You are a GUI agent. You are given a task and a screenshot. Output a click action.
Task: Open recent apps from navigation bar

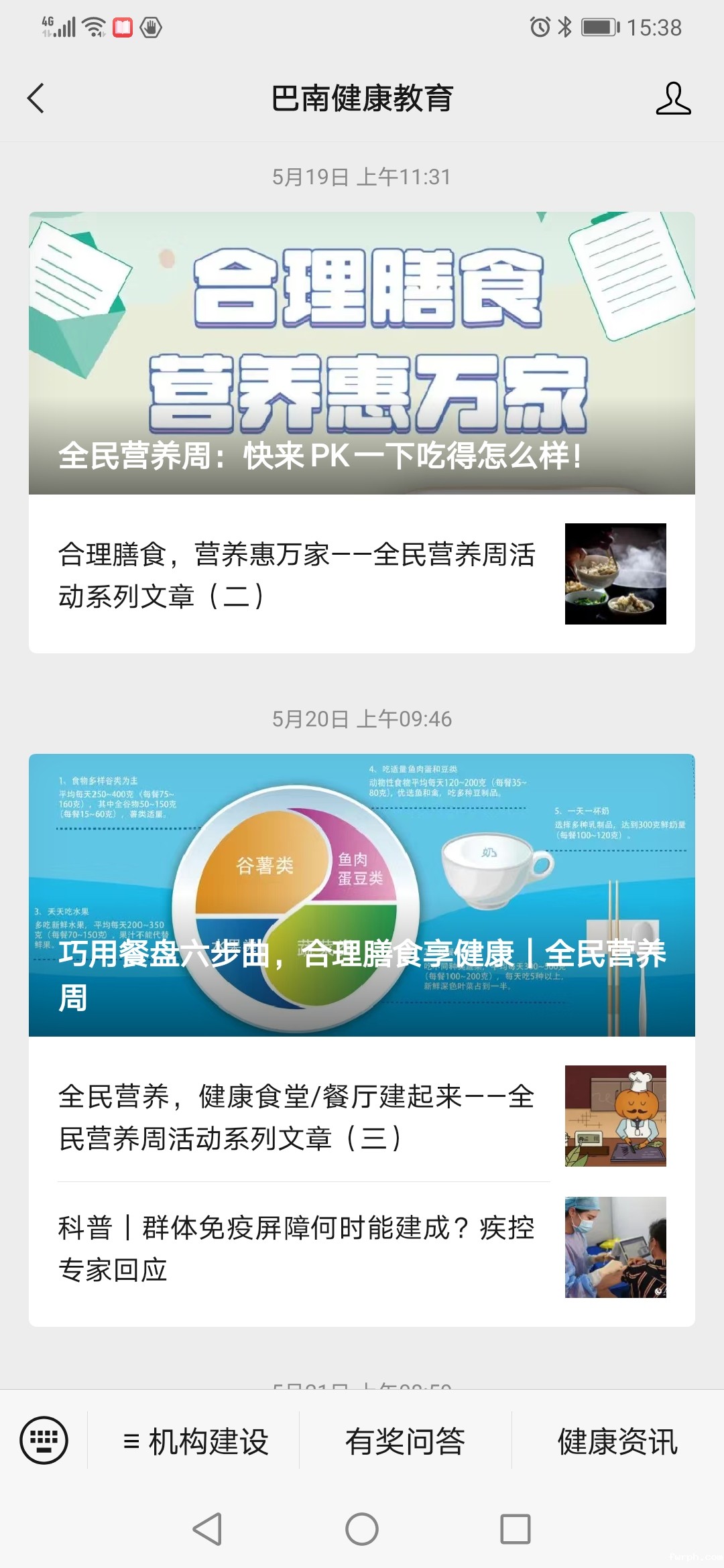click(516, 1529)
